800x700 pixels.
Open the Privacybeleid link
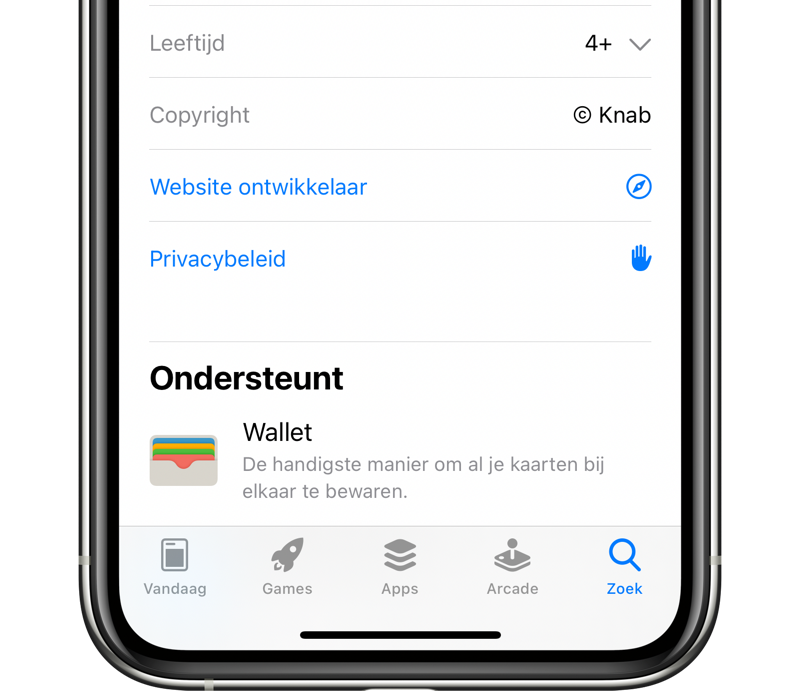click(x=218, y=259)
